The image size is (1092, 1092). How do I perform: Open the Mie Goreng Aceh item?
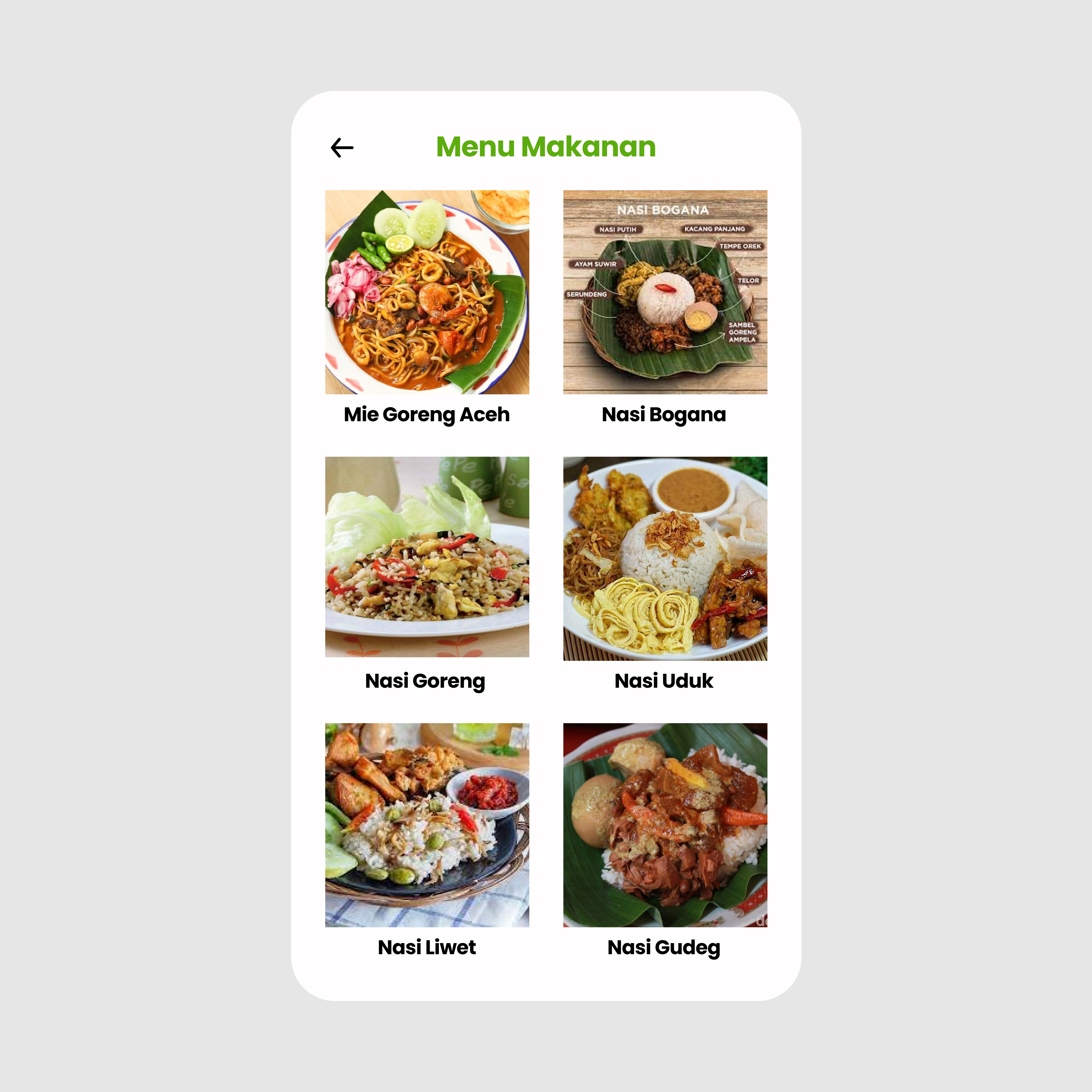click(x=427, y=292)
